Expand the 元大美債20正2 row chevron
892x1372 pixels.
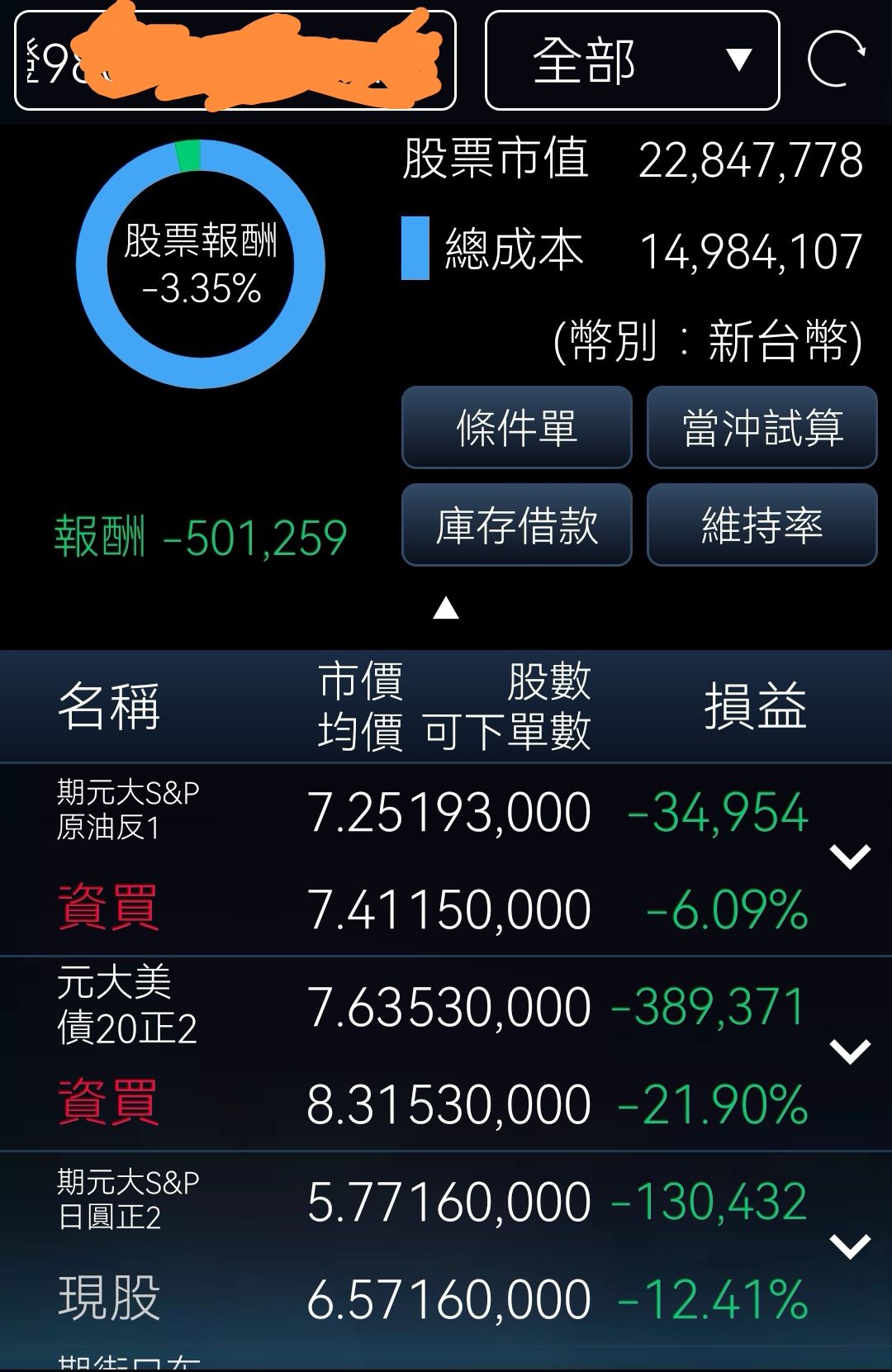[x=850, y=1052]
